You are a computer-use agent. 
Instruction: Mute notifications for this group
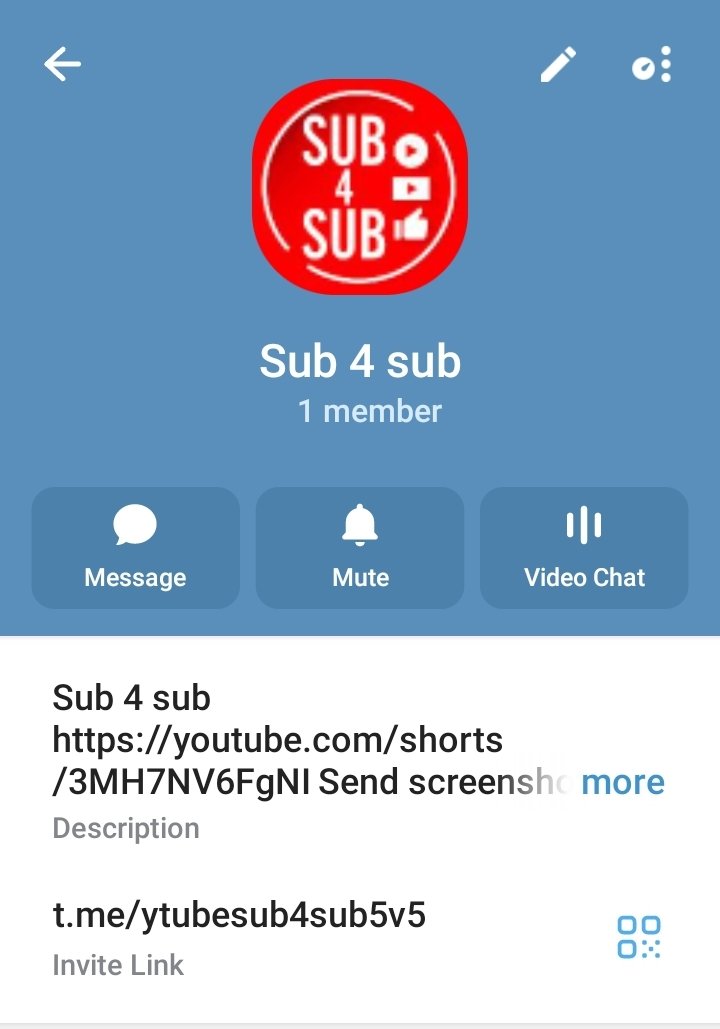point(359,548)
